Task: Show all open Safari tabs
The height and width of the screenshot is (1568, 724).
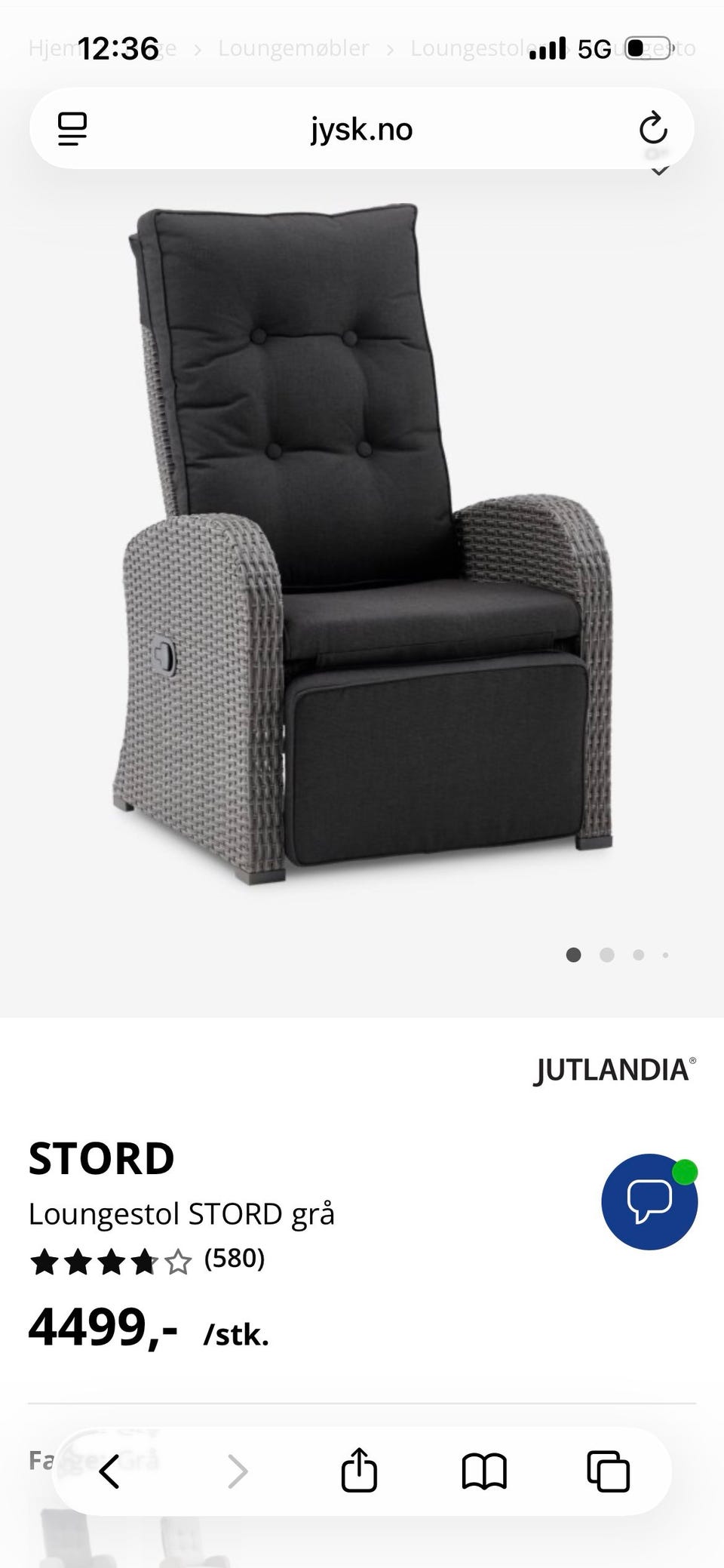Action: 608,1471
